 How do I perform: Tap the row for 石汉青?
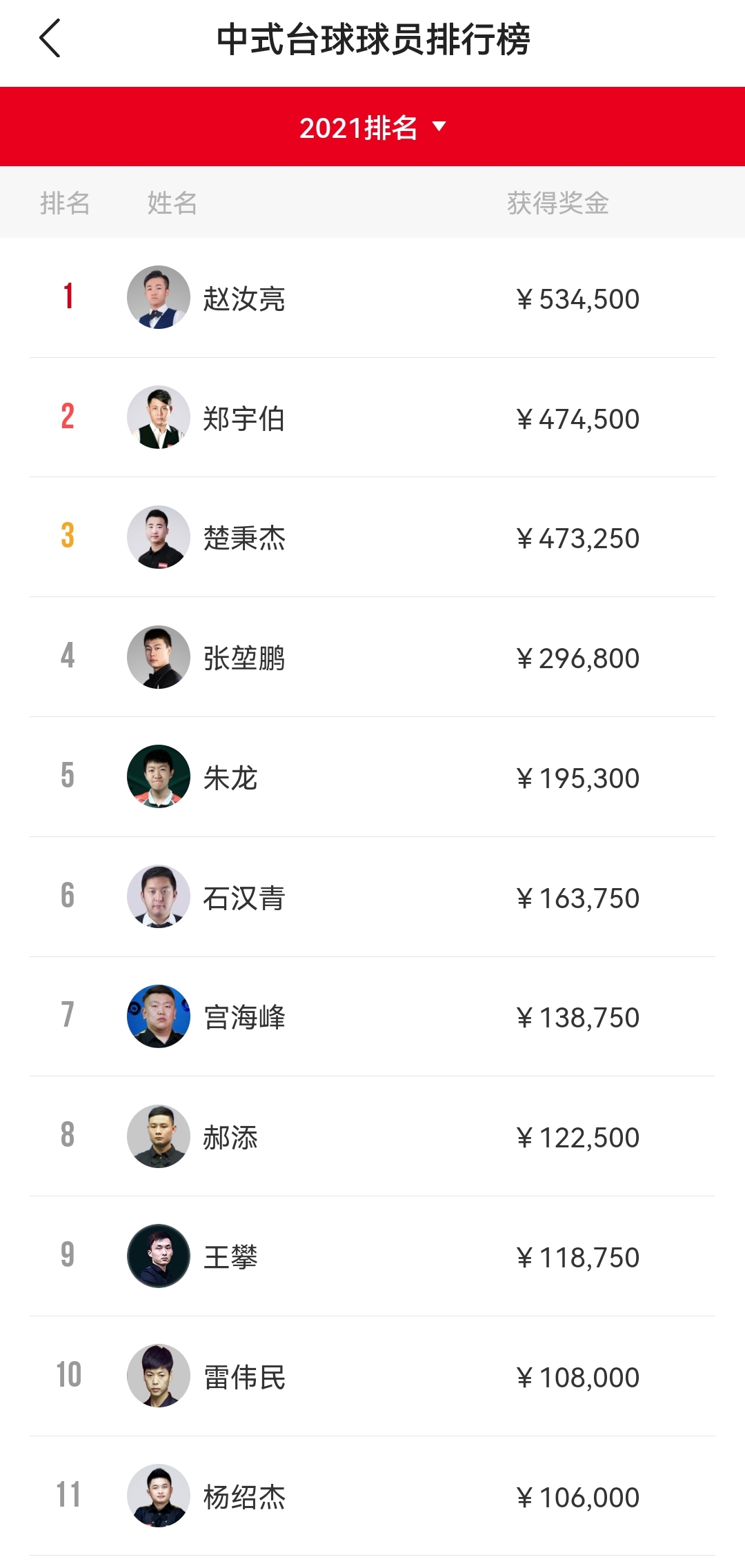click(x=372, y=897)
